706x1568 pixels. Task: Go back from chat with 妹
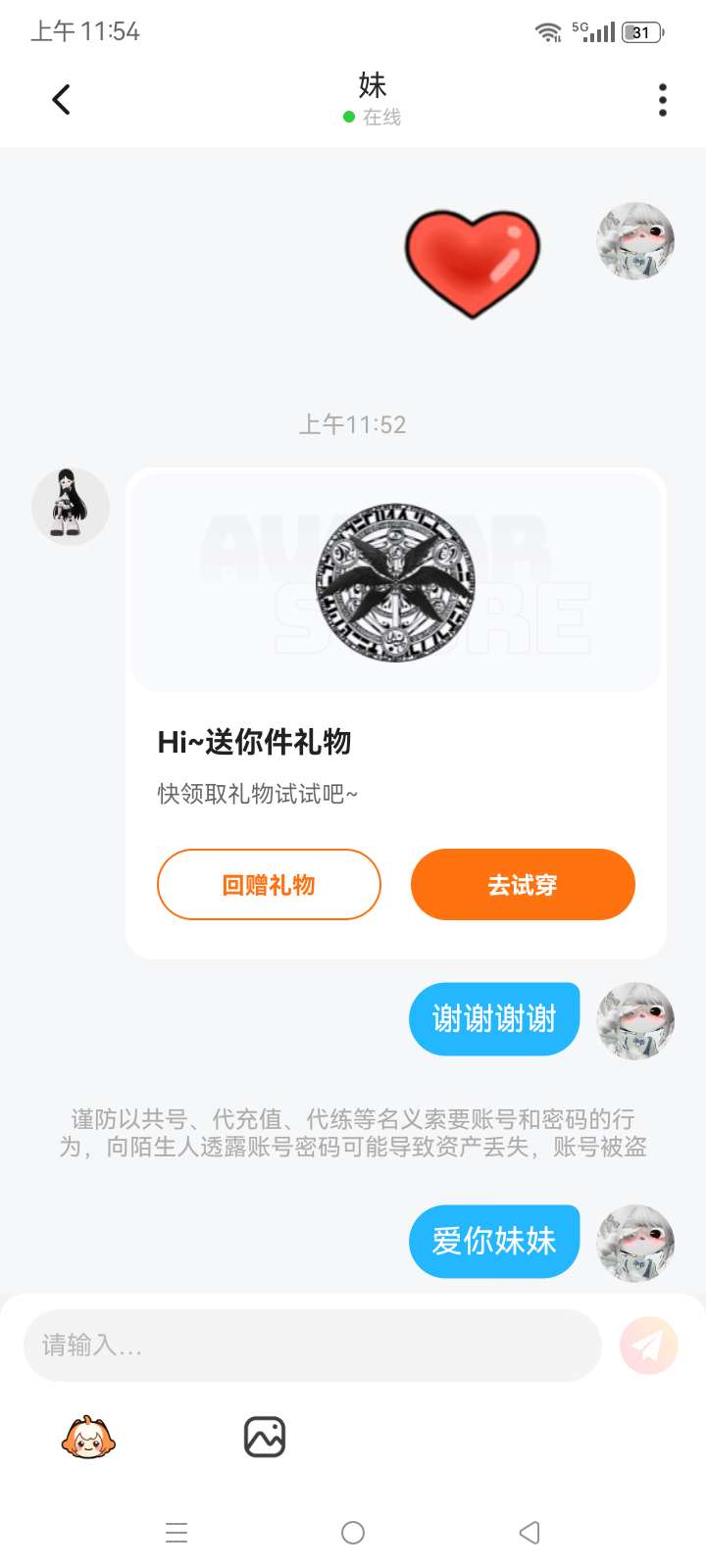click(x=61, y=99)
